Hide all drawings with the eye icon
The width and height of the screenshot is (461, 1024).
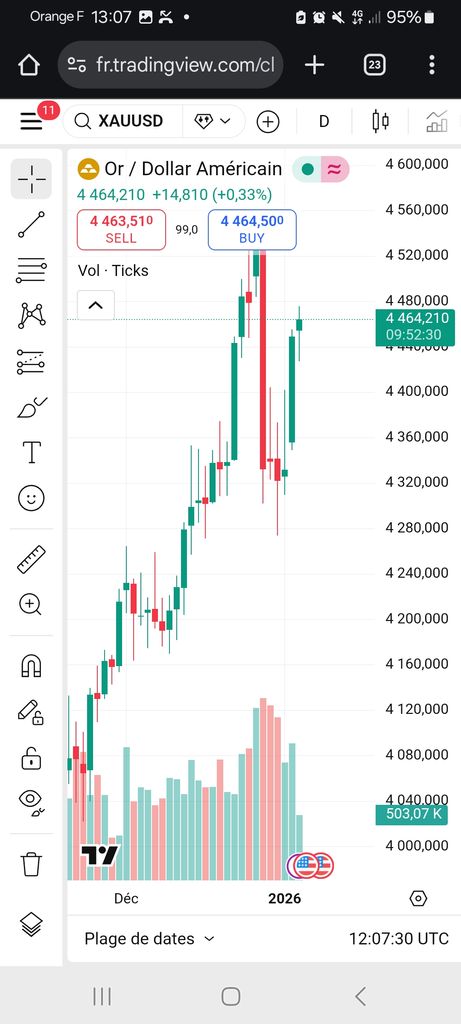[31, 801]
